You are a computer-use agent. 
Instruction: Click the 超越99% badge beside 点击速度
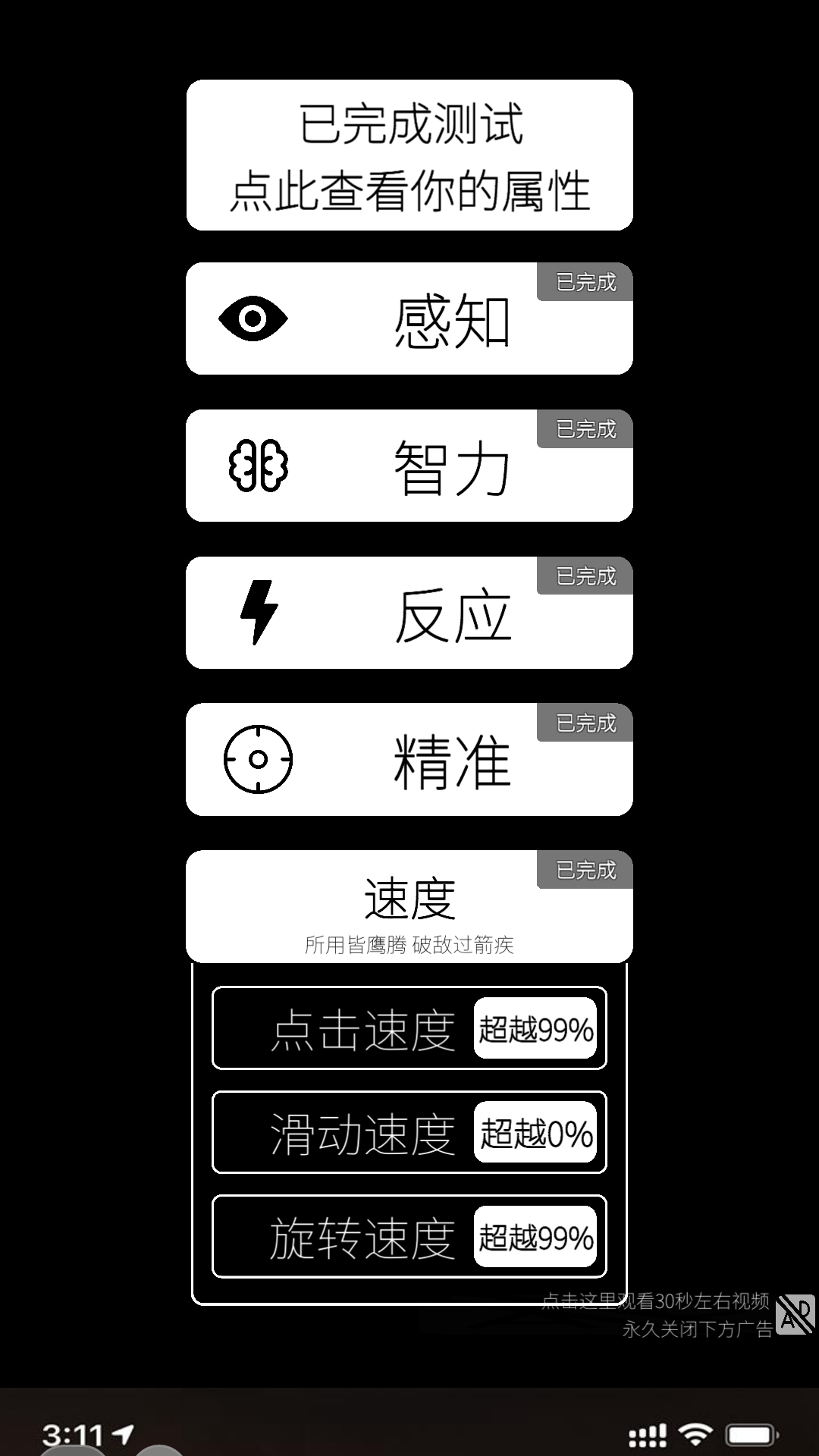coord(535,1028)
